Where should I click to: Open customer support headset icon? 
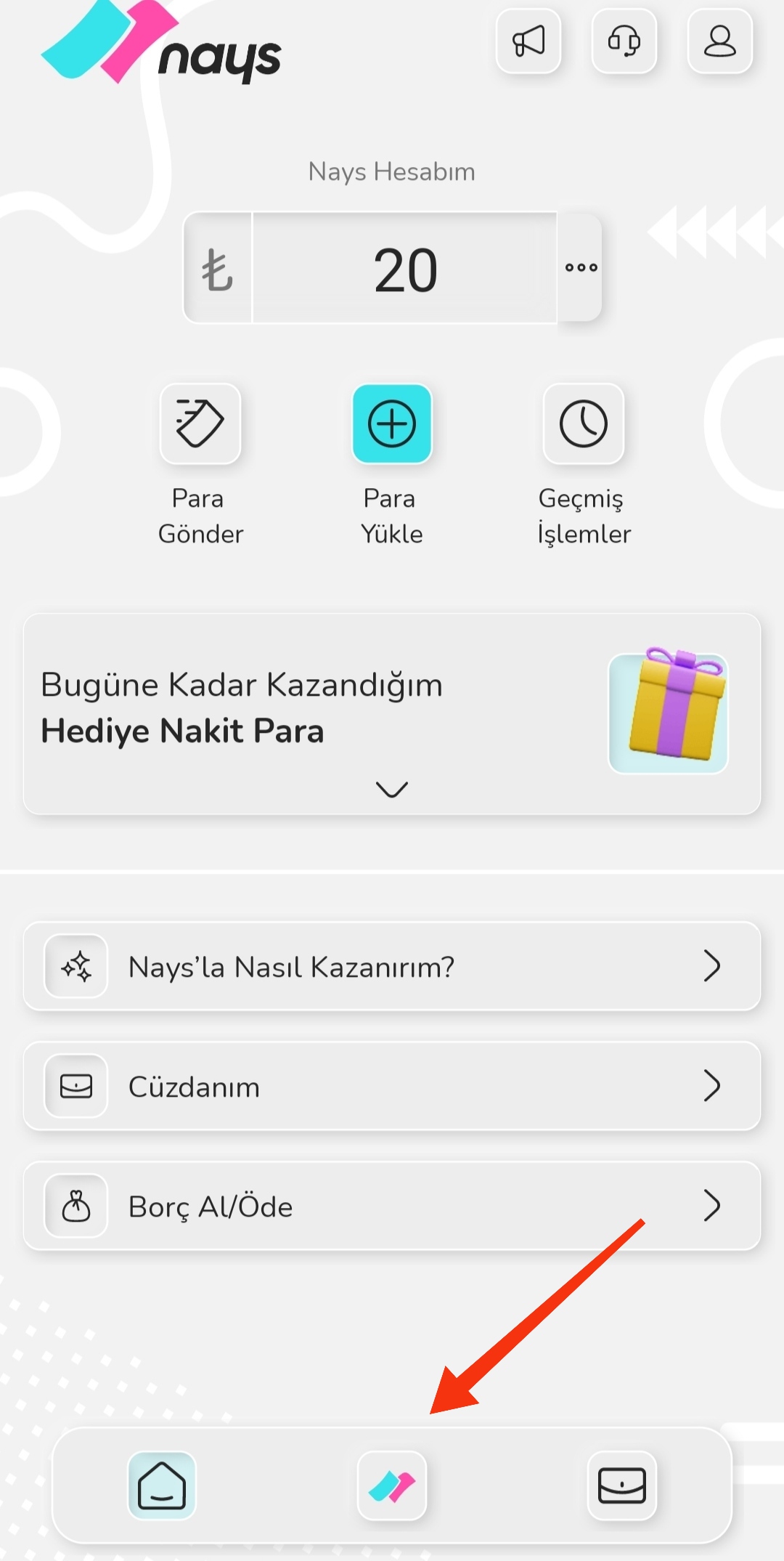pos(624,41)
